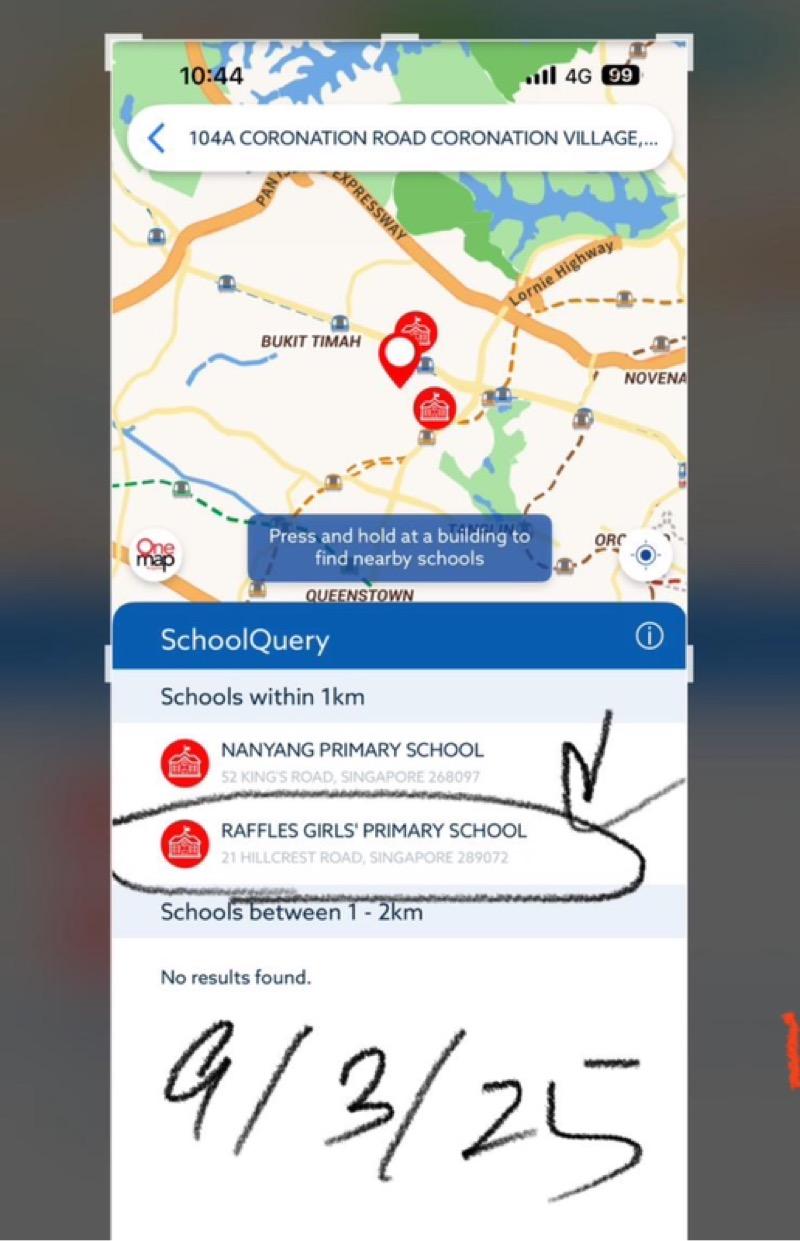Viewport: 800px width, 1241px height.
Task: Open the SchoolQuery info icon
Action: point(649,637)
